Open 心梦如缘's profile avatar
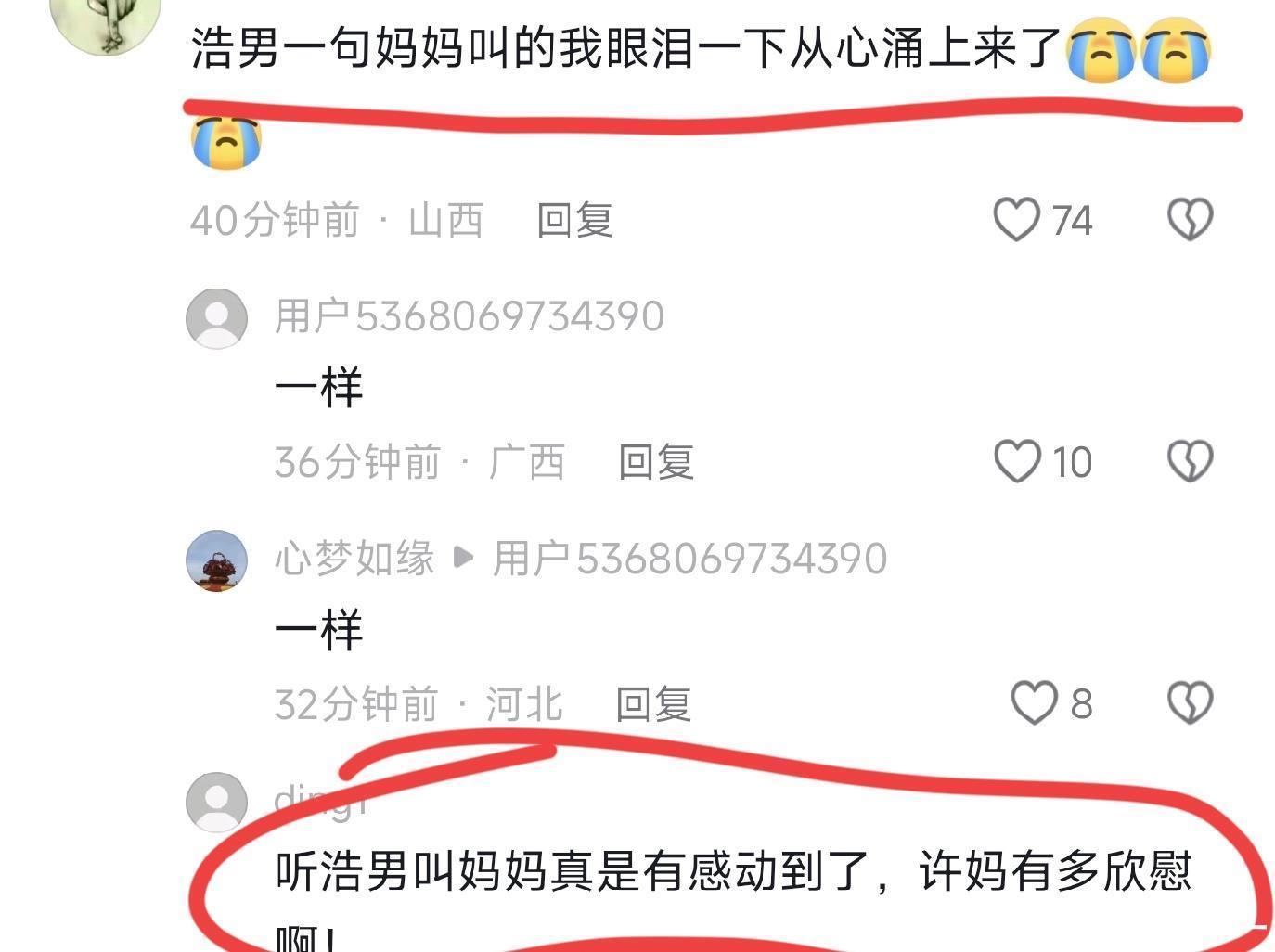Screen dimensions: 1275x952 pos(217,560)
